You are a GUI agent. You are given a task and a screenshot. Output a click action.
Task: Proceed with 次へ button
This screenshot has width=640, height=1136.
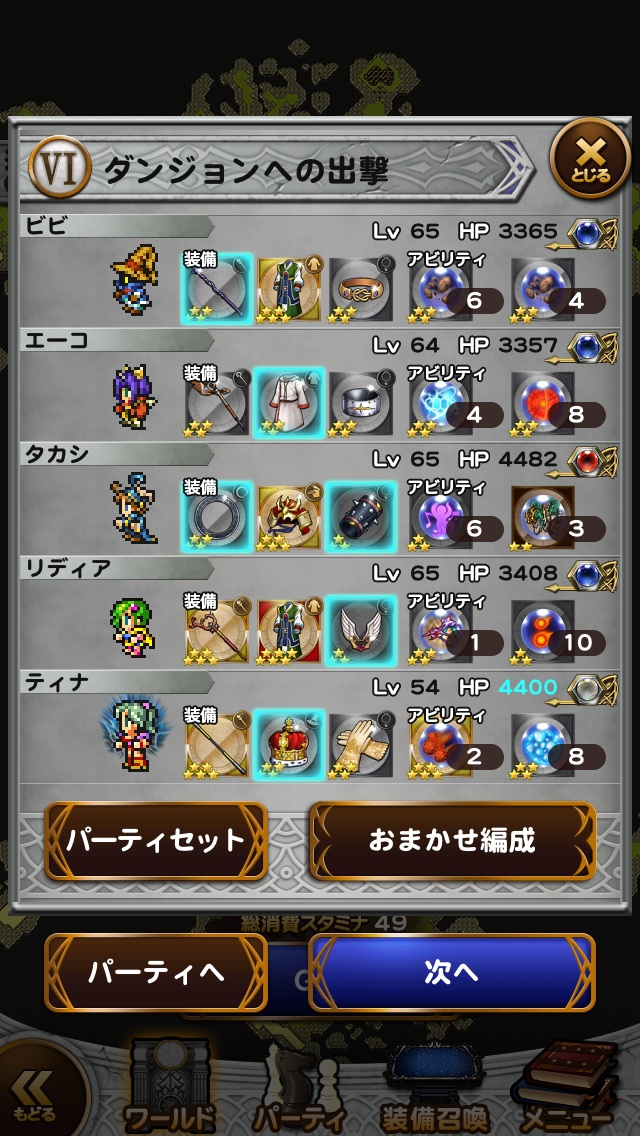click(x=452, y=972)
